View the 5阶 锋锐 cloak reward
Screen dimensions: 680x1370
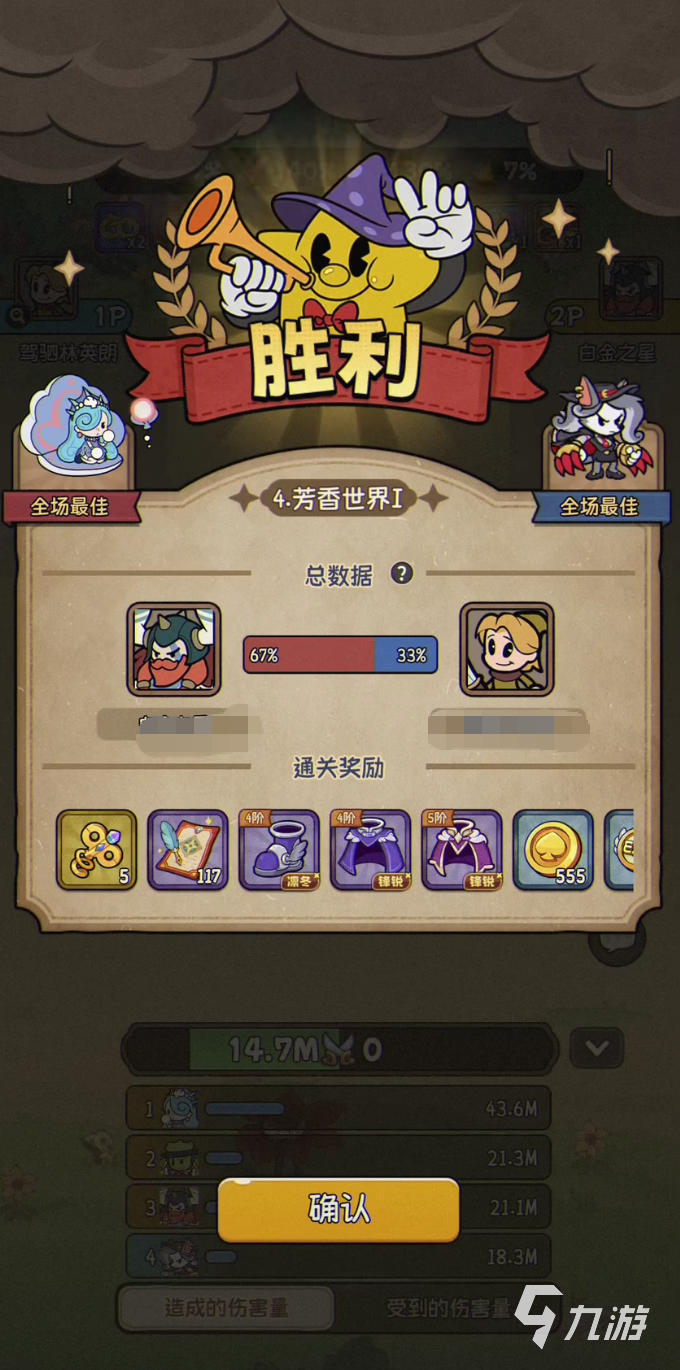pyautogui.click(x=461, y=850)
